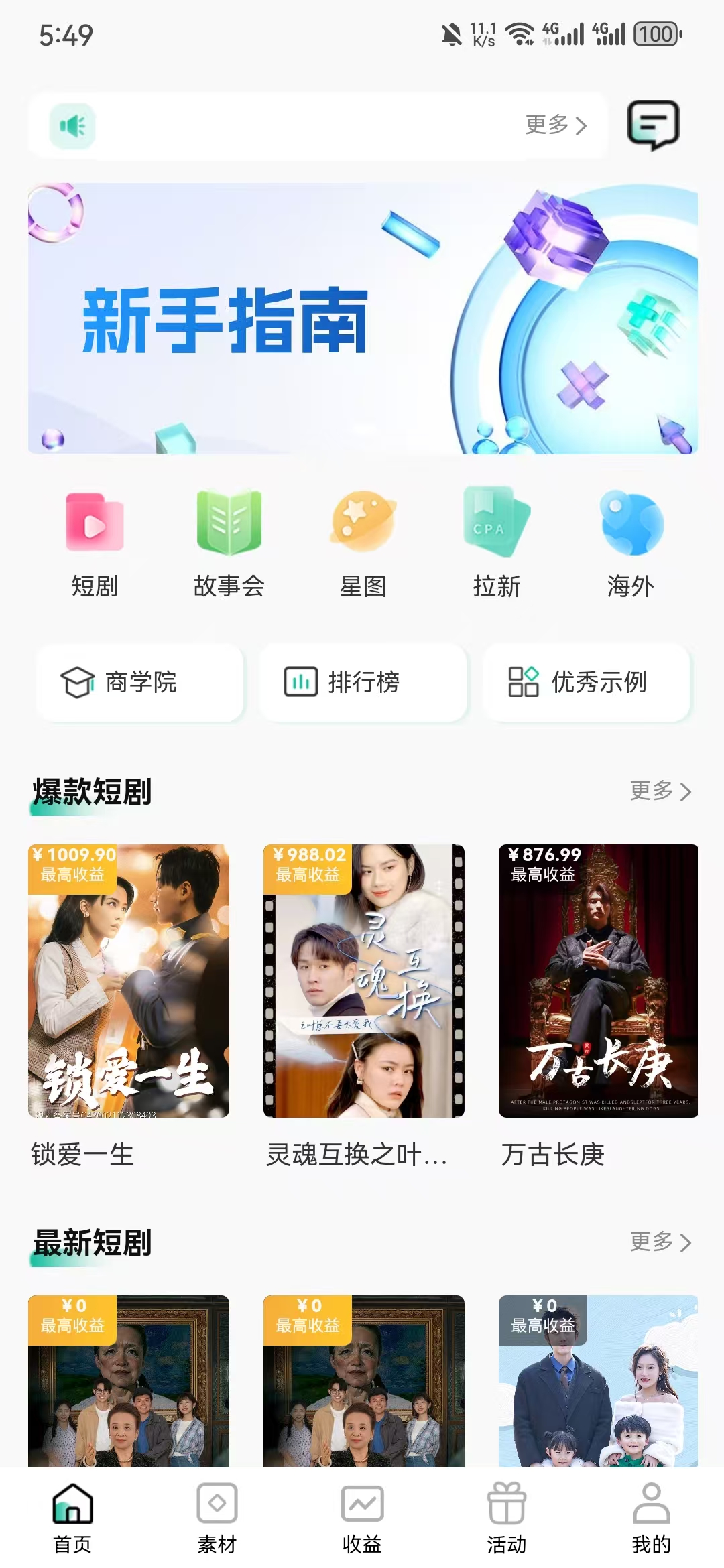Tap 更多 in the announcement bar
The height and width of the screenshot is (1568, 724).
[556, 125]
